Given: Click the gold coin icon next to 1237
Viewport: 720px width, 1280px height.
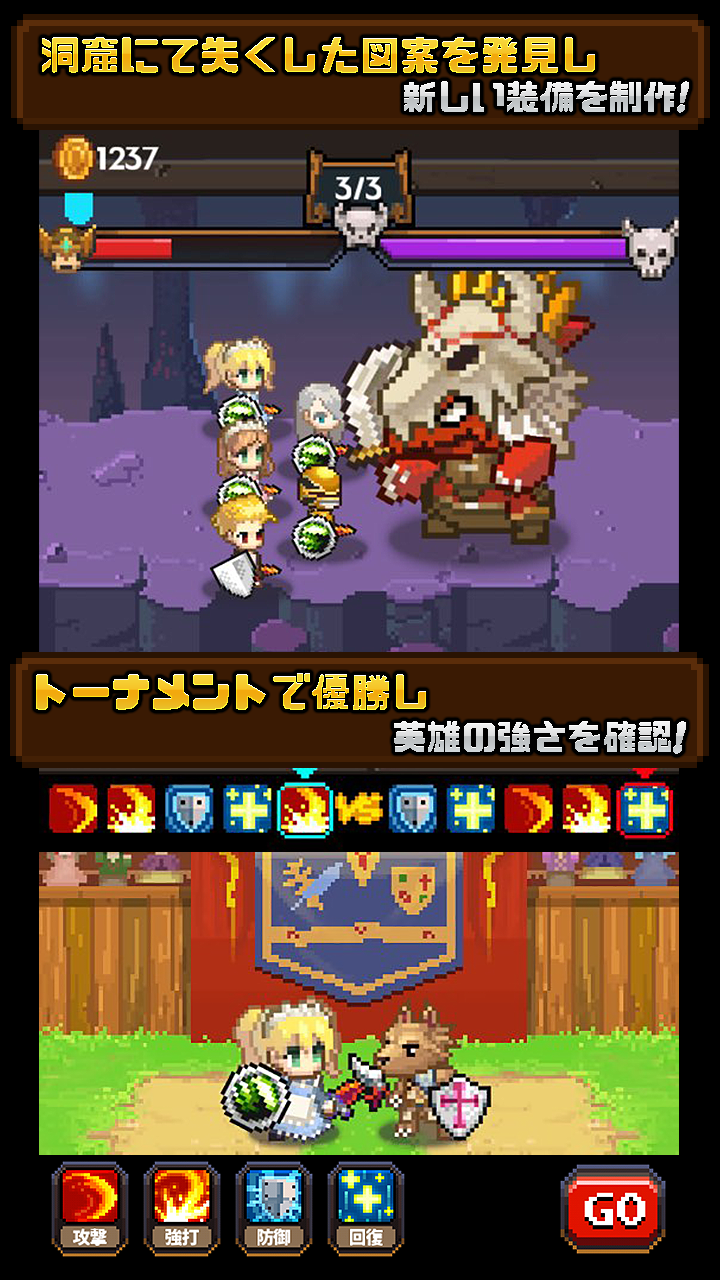Looking at the screenshot, I should tap(72, 156).
